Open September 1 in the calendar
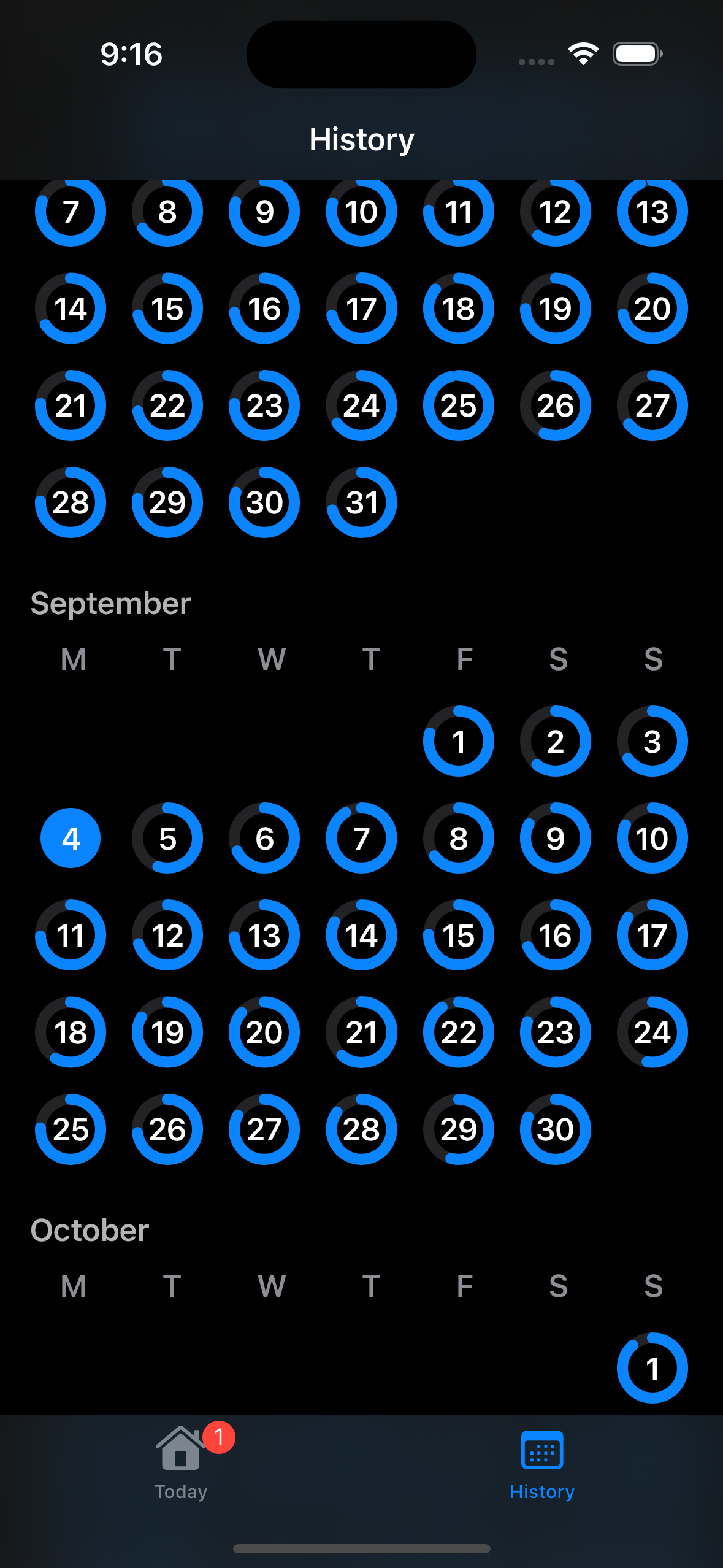Viewport: 723px width, 1568px height. 458,741
